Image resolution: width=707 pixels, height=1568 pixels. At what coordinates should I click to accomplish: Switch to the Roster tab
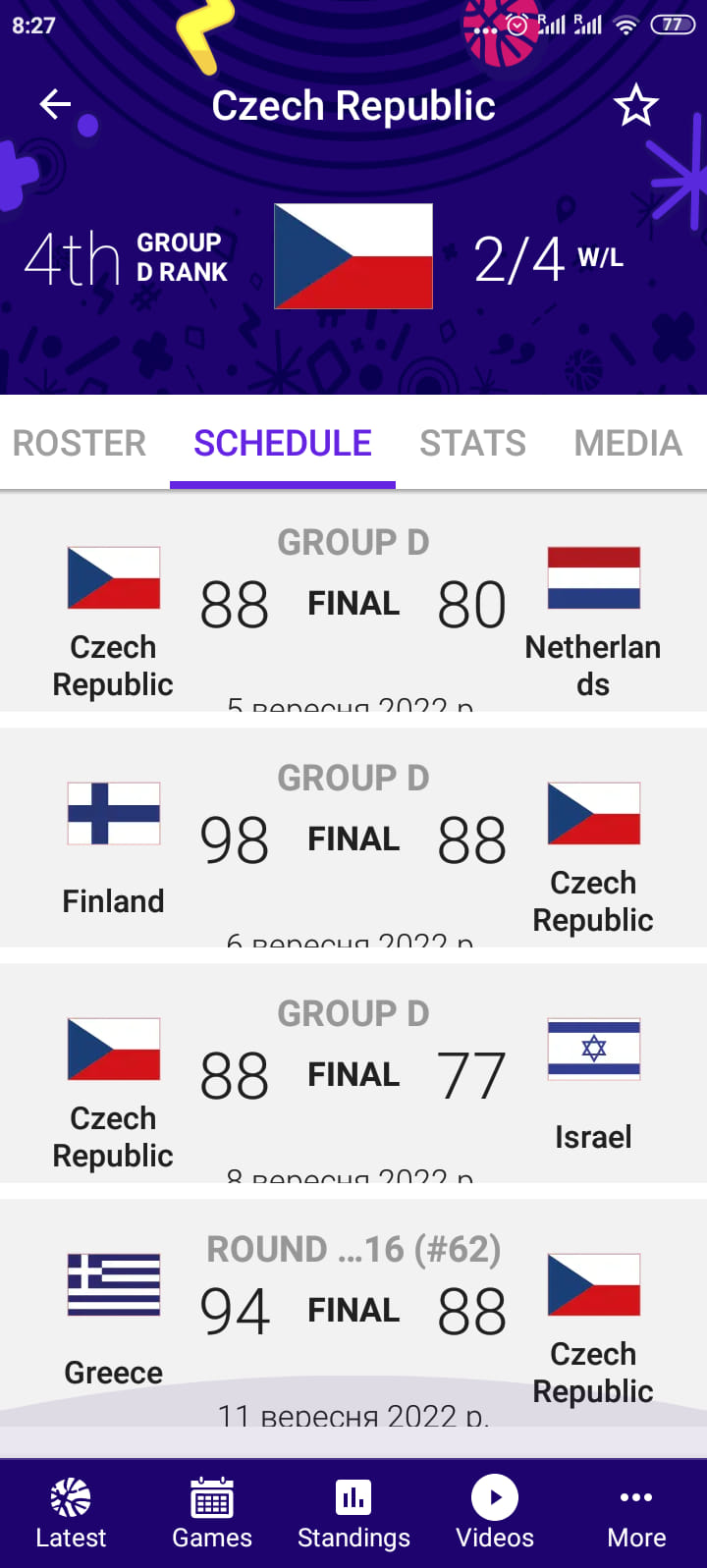tap(80, 444)
